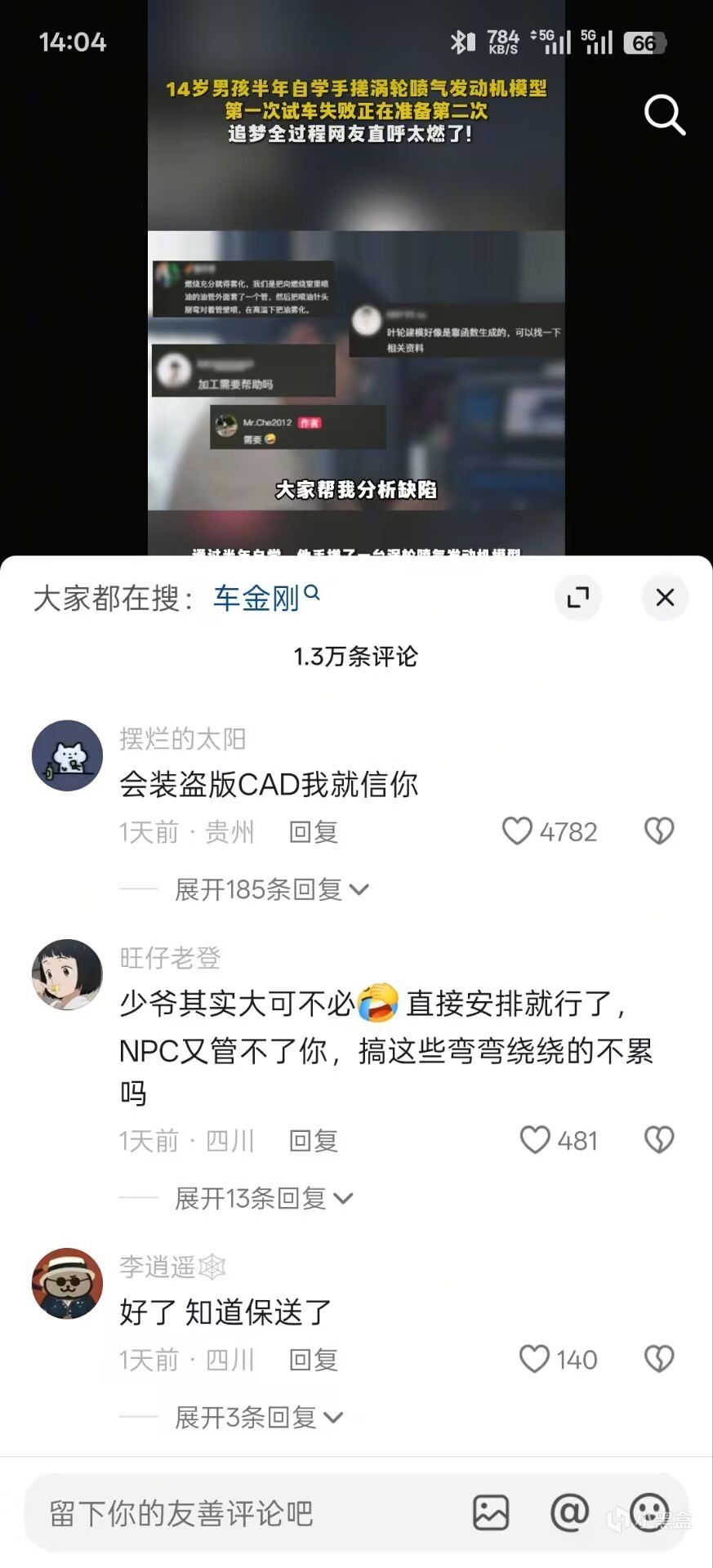Mention someone with the @ icon
713x1568 pixels.
click(569, 1513)
